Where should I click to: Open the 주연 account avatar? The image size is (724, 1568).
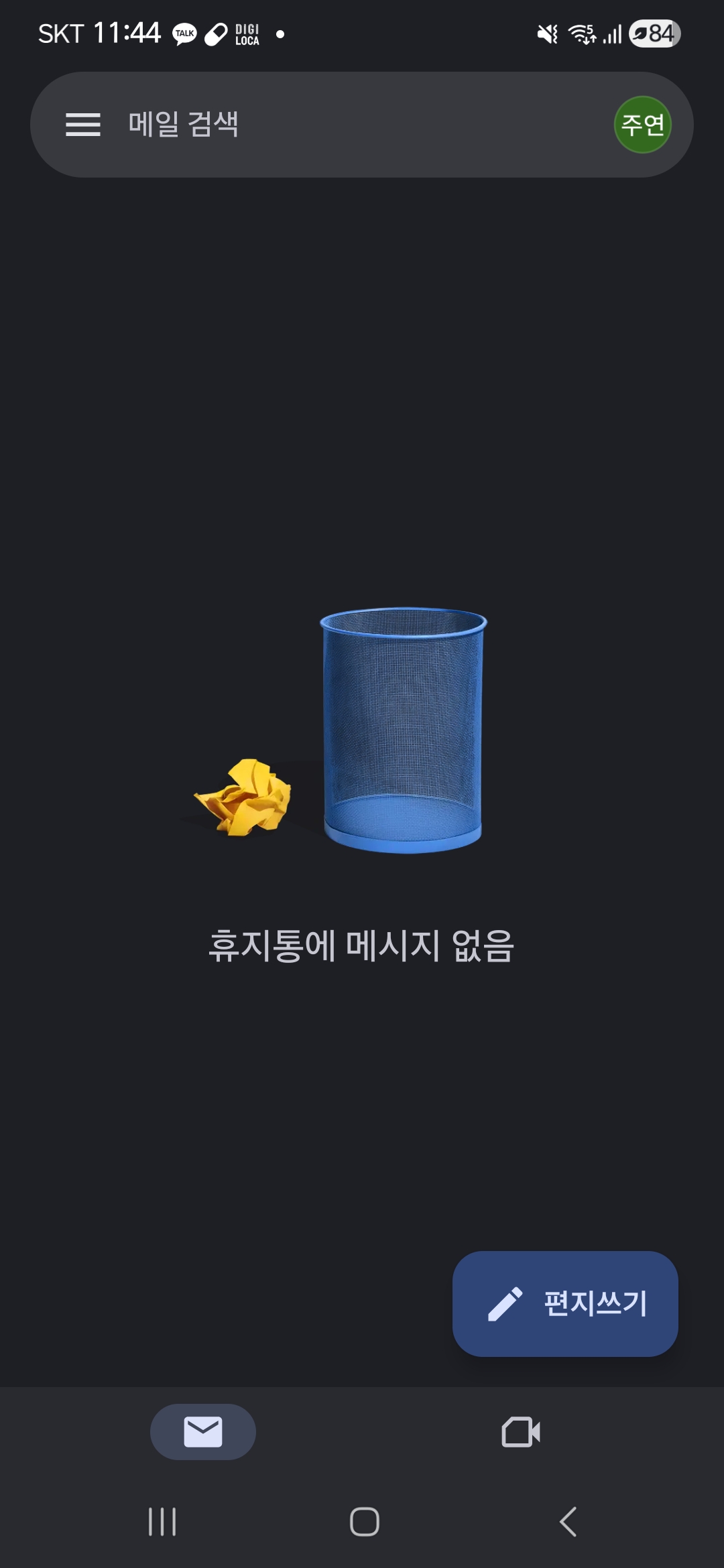(642, 125)
